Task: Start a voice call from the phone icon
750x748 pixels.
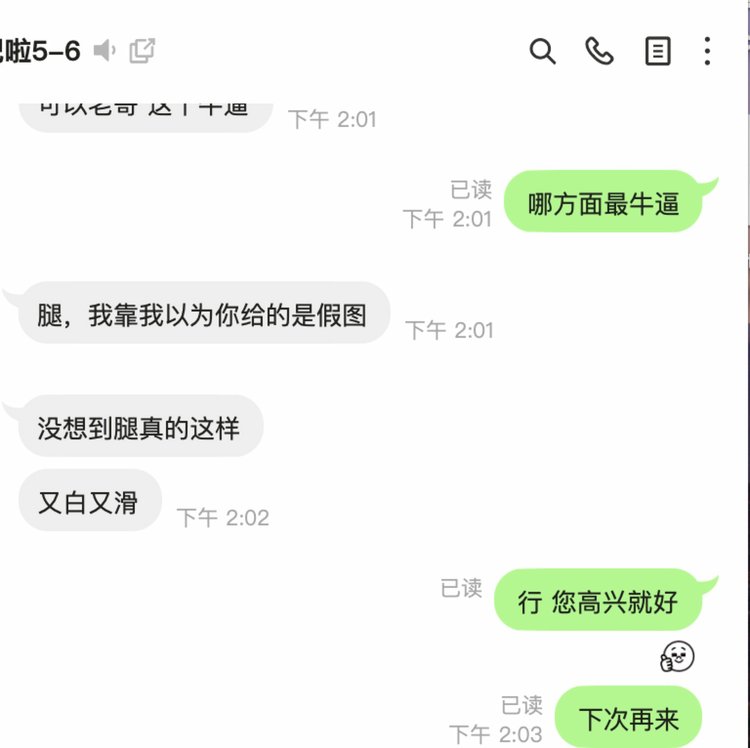Action: click(x=599, y=51)
